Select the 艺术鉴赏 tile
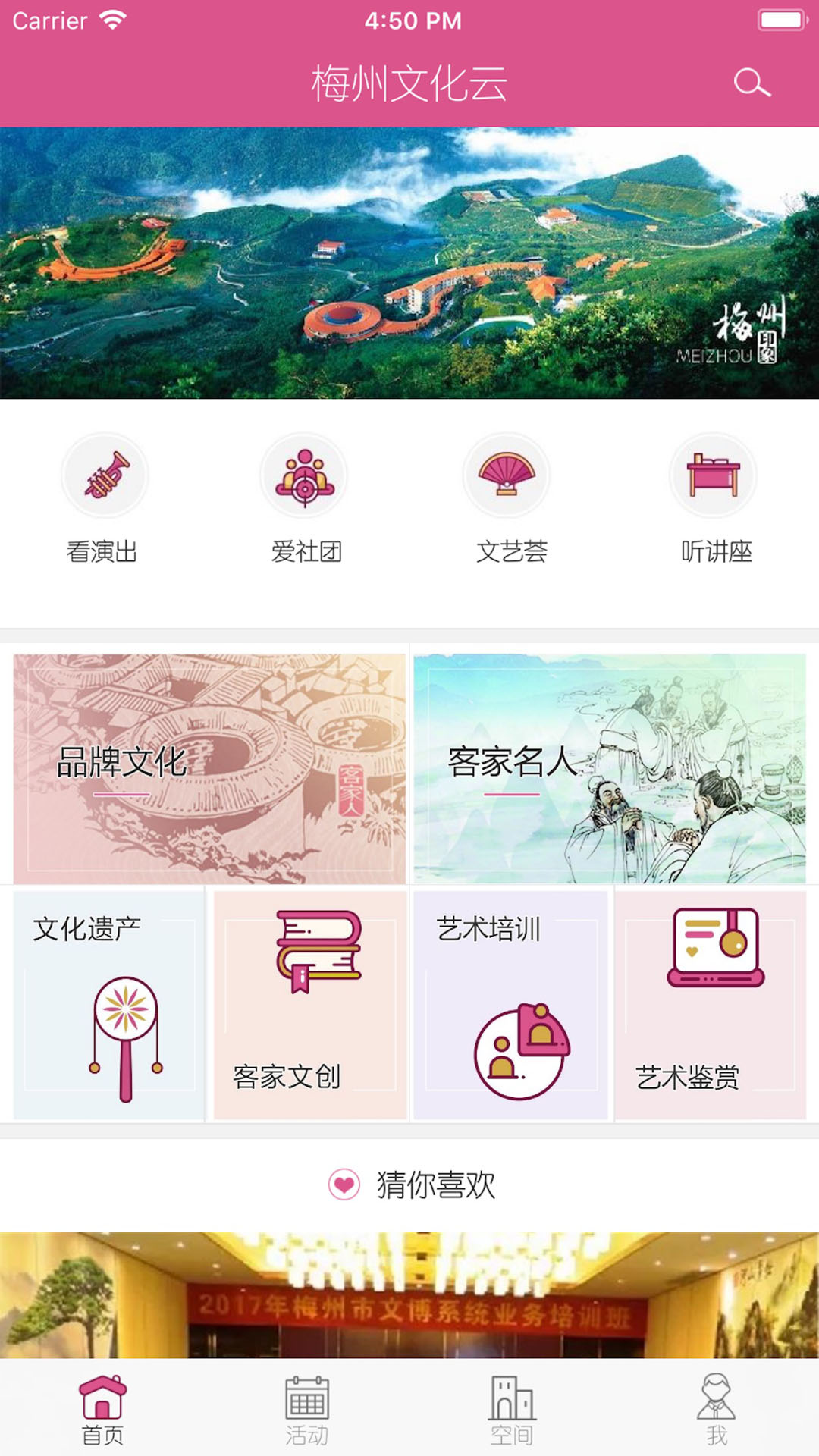Screen dimensions: 819x1456 click(711, 1005)
